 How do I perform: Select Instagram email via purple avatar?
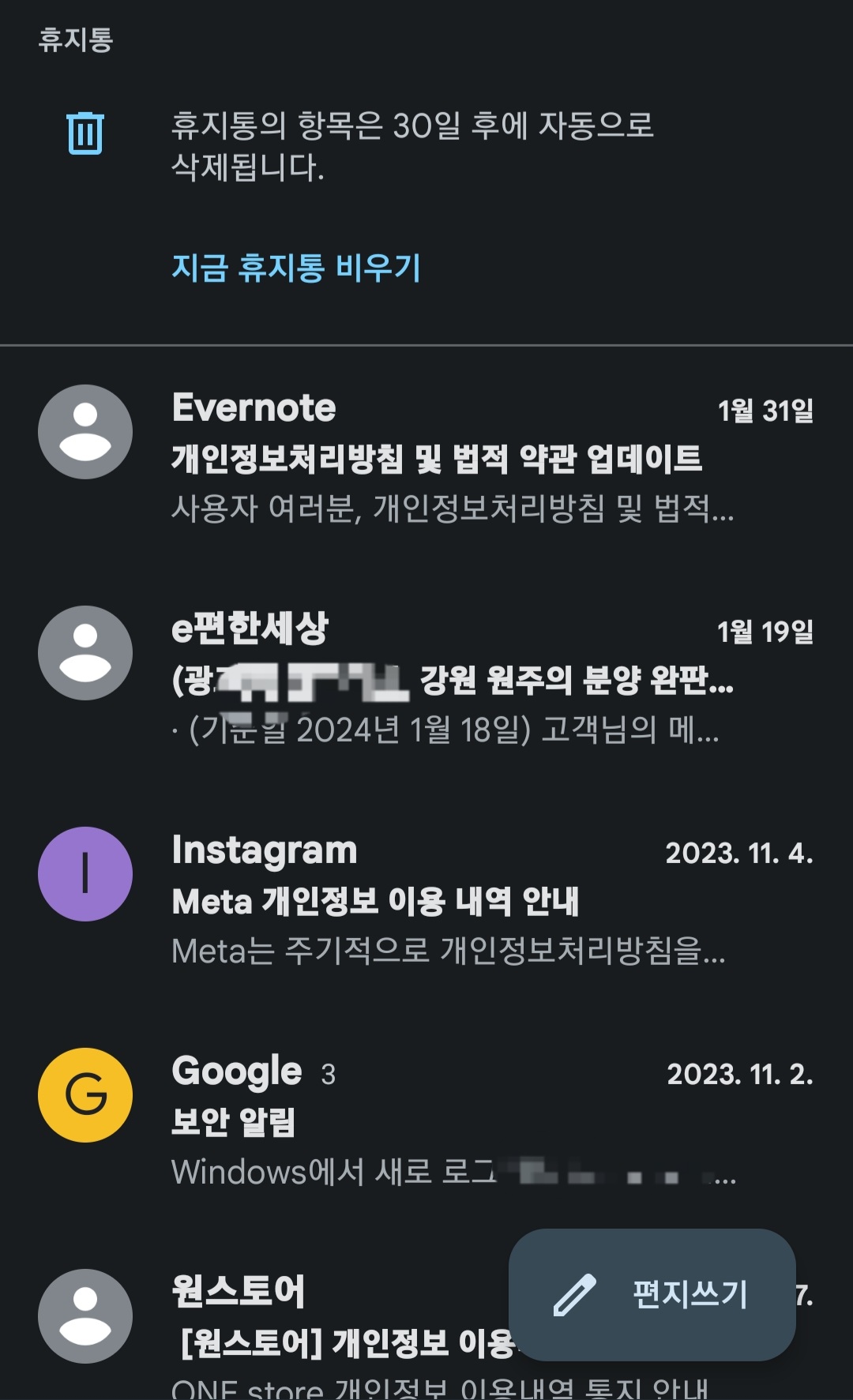coord(85,874)
